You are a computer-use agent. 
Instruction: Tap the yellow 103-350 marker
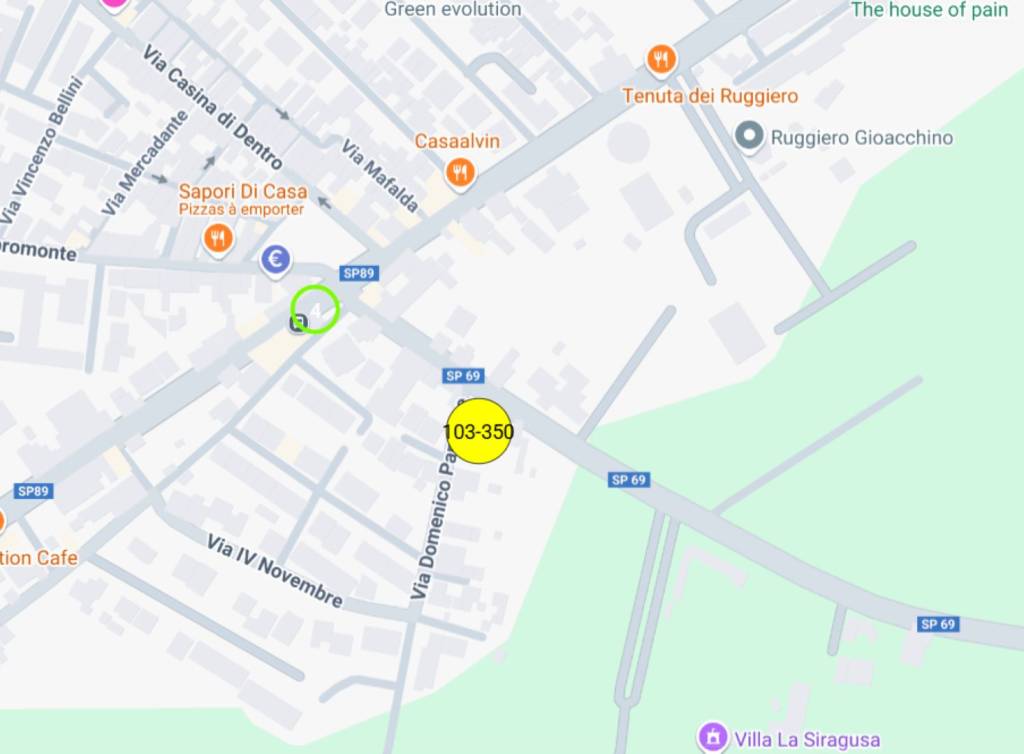click(478, 431)
